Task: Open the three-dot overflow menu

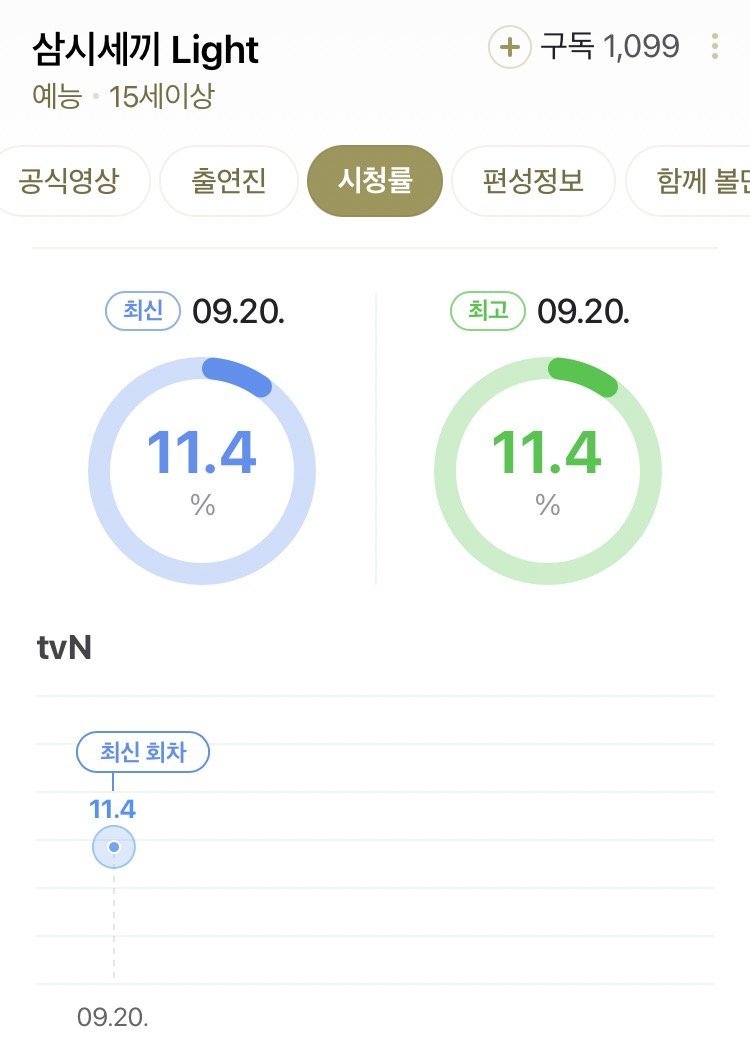Action: [714, 47]
